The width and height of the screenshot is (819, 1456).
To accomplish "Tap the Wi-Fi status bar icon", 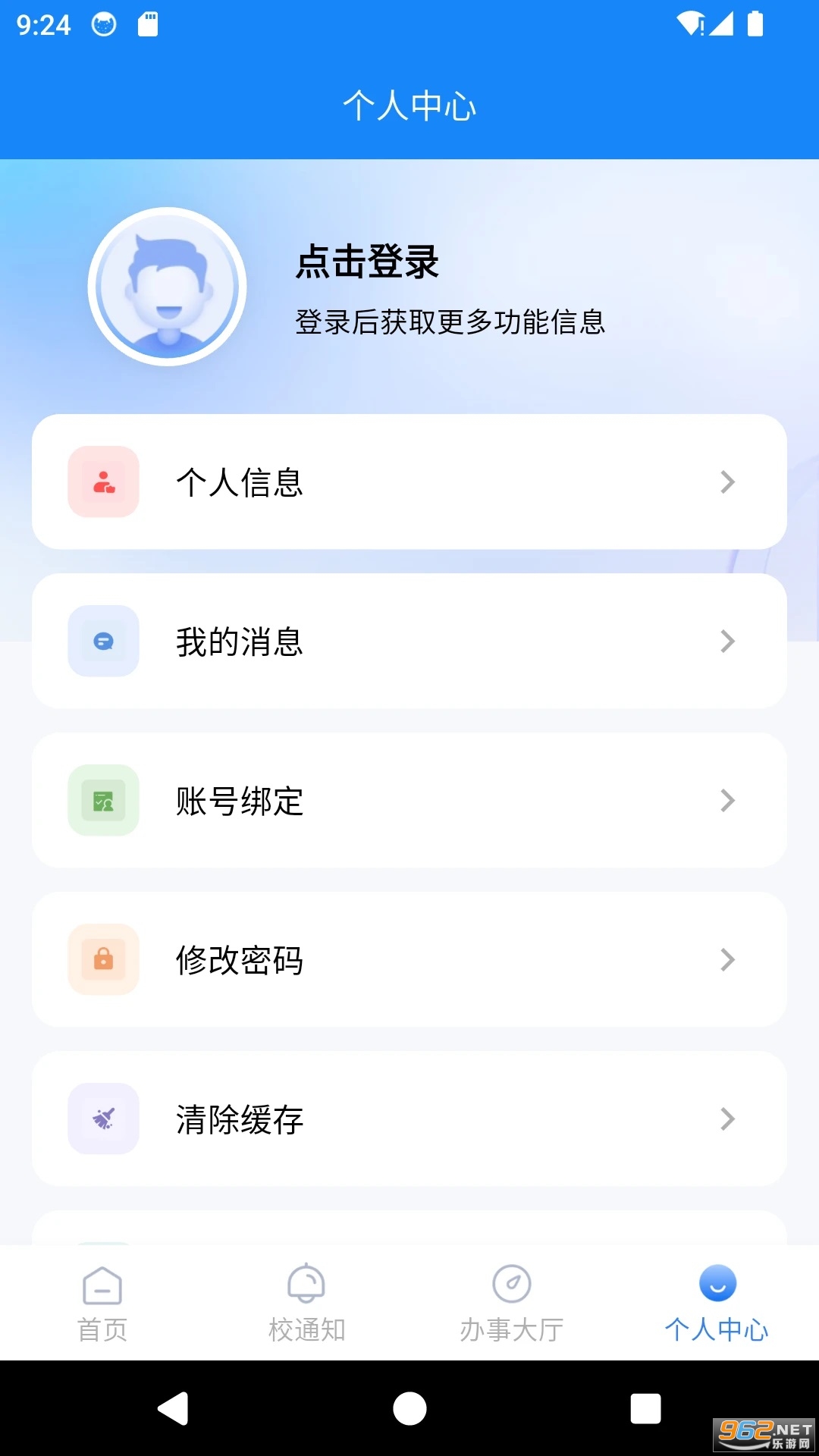I will [x=691, y=23].
